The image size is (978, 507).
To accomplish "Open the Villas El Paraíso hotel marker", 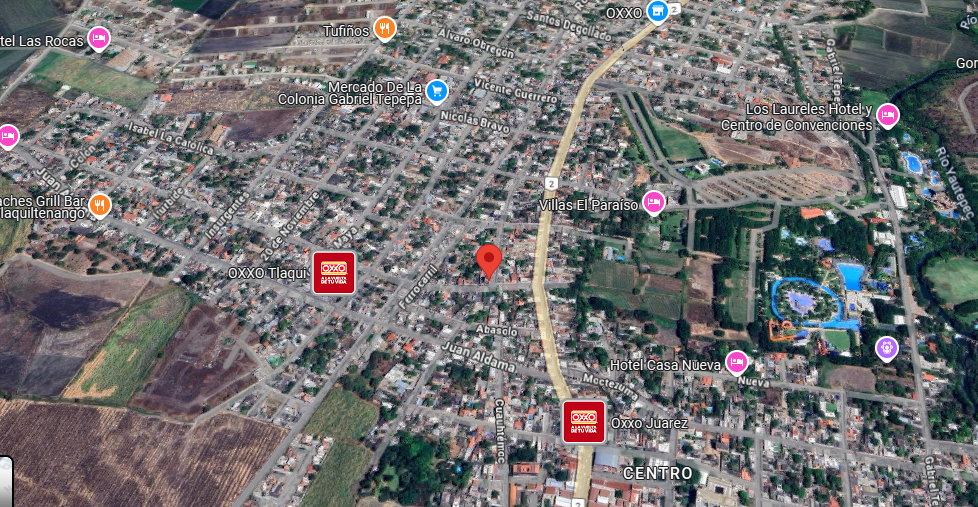I will (653, 203).
